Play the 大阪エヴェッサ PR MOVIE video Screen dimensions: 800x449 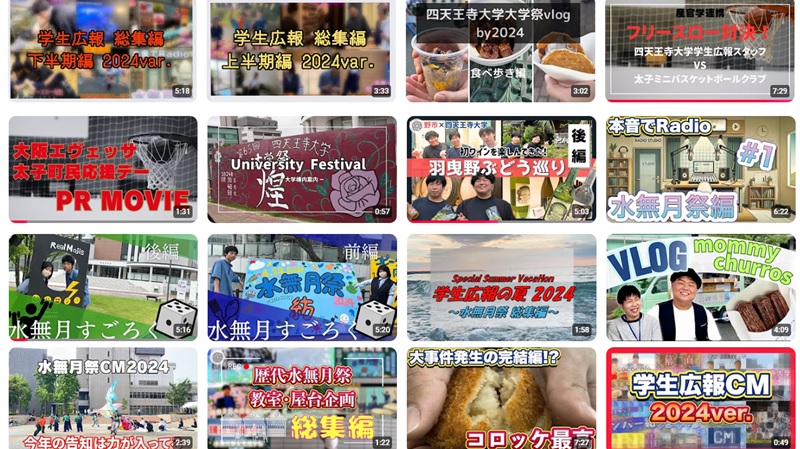[x=102, y=168]
